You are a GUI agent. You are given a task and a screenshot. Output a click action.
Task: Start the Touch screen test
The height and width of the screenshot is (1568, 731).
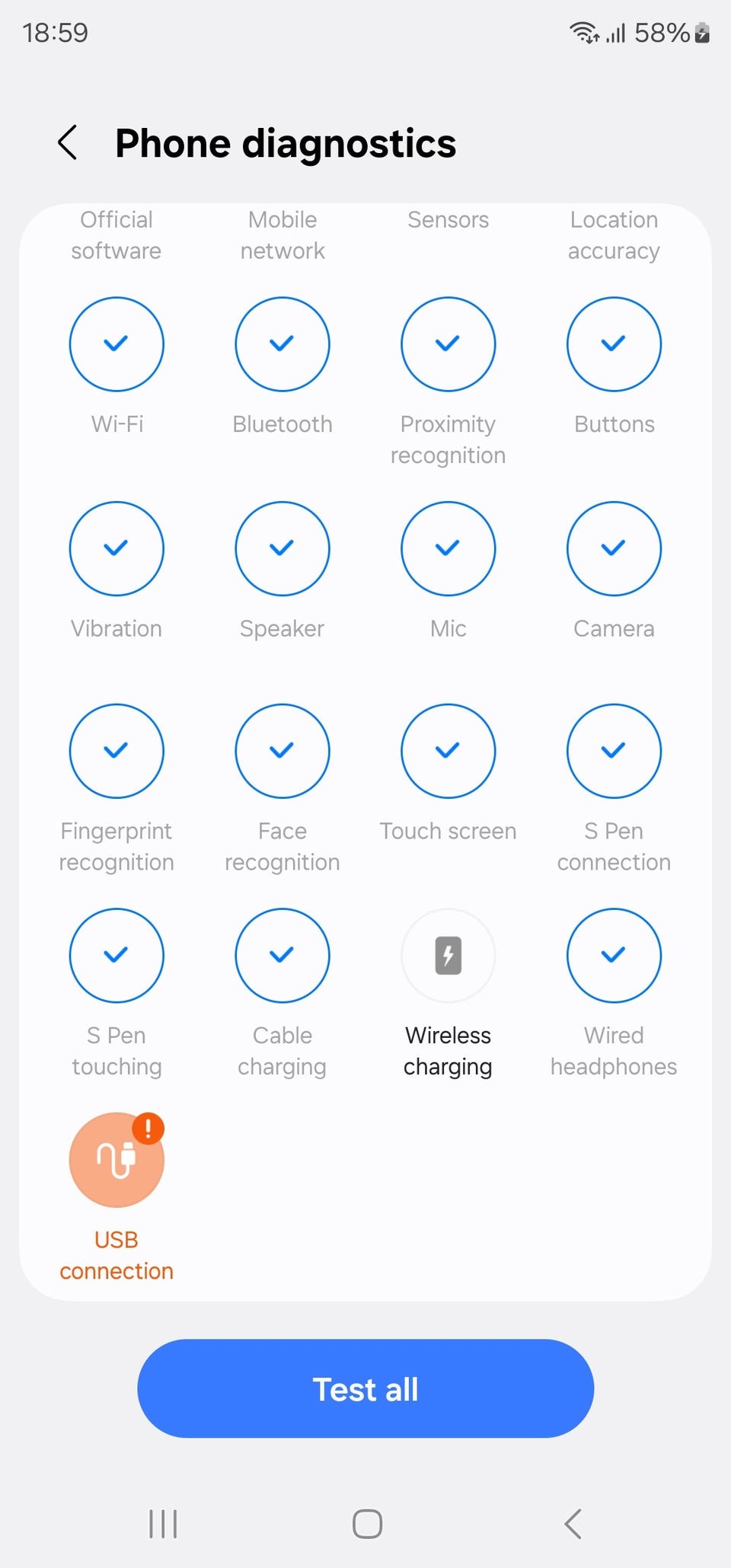[x=448, y=751]
